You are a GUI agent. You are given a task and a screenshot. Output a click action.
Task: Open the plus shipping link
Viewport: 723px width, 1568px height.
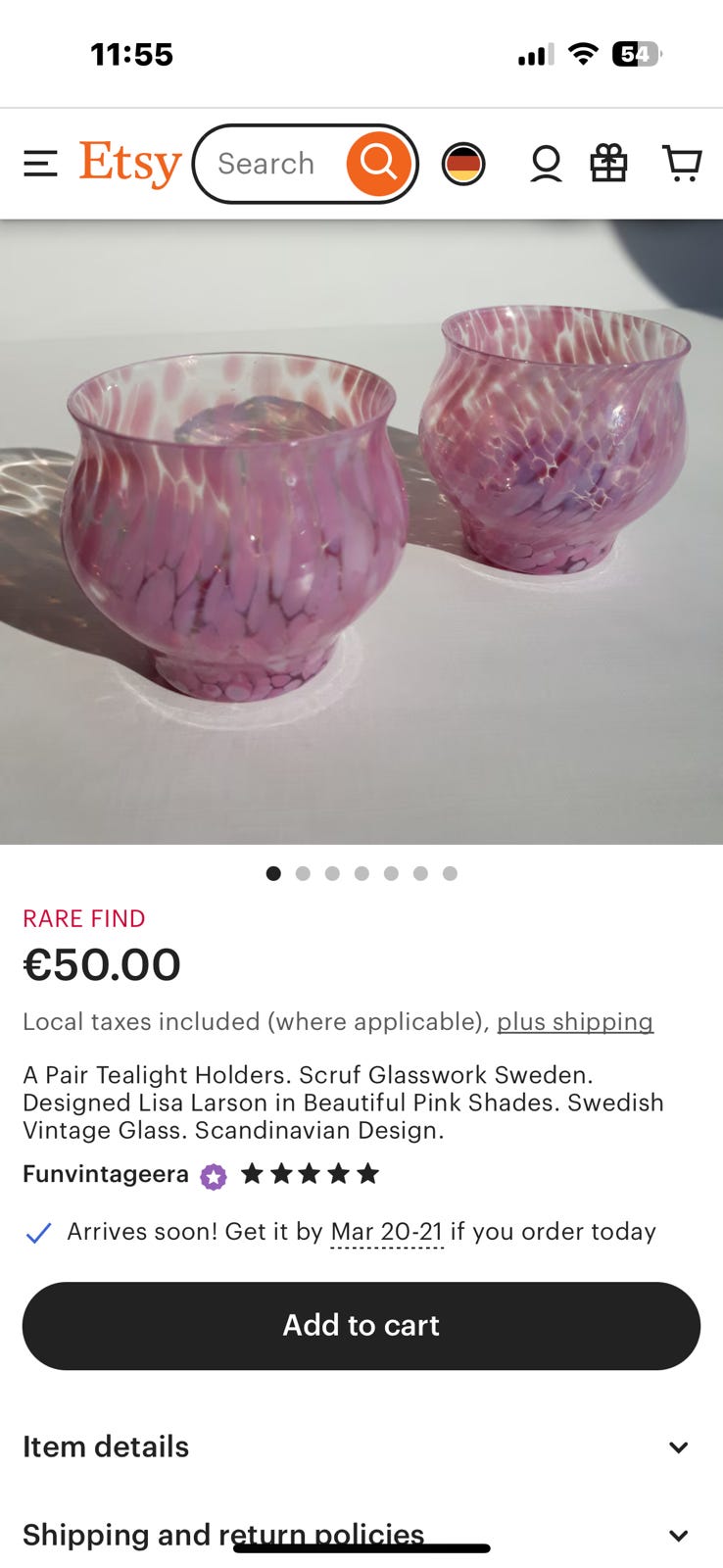575,1022
